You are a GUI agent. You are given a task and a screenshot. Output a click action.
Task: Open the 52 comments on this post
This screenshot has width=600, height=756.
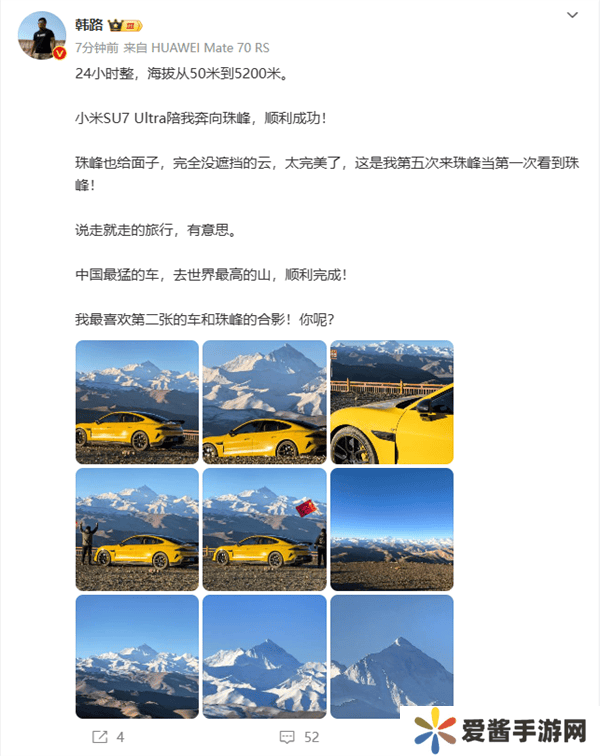[x=298, y=737]
